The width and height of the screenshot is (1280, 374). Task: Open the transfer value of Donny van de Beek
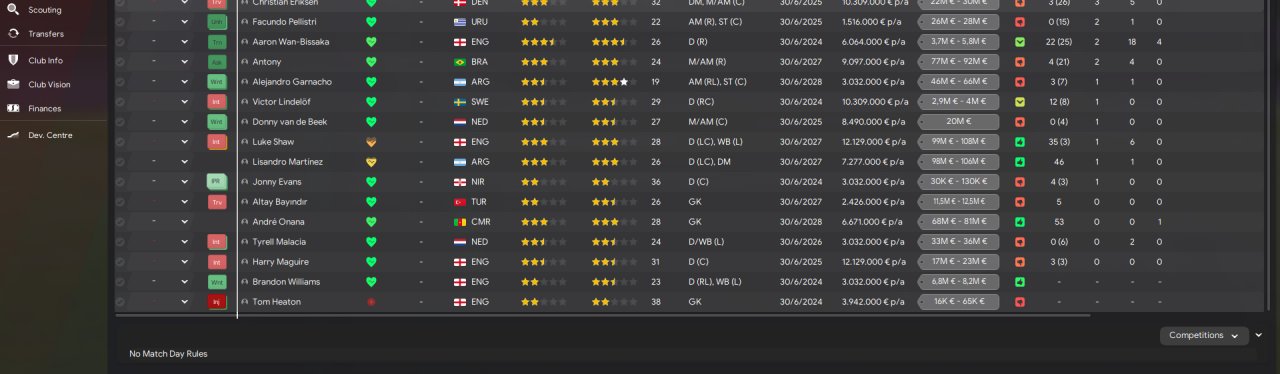[958, 122]
